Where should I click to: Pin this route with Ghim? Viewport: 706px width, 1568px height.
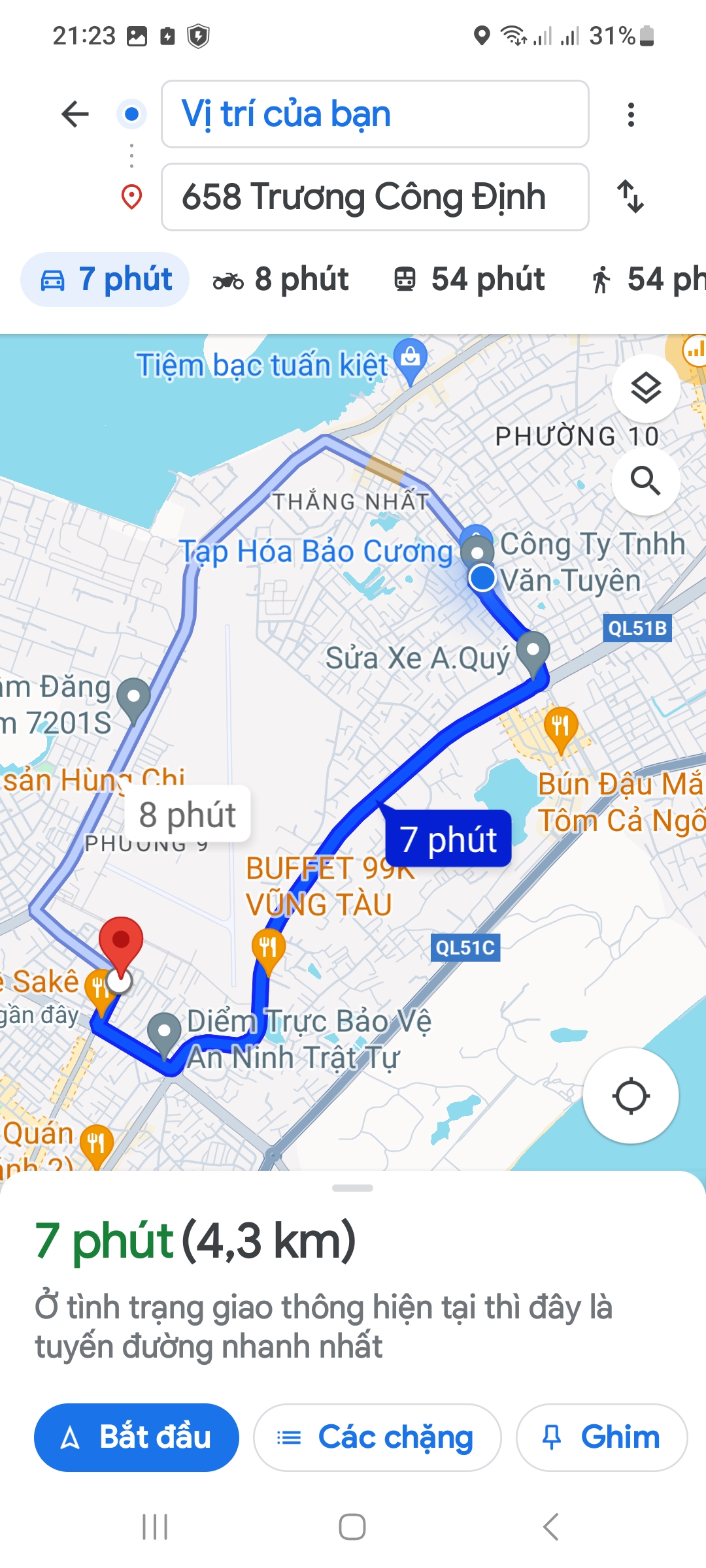point(601,1437)
